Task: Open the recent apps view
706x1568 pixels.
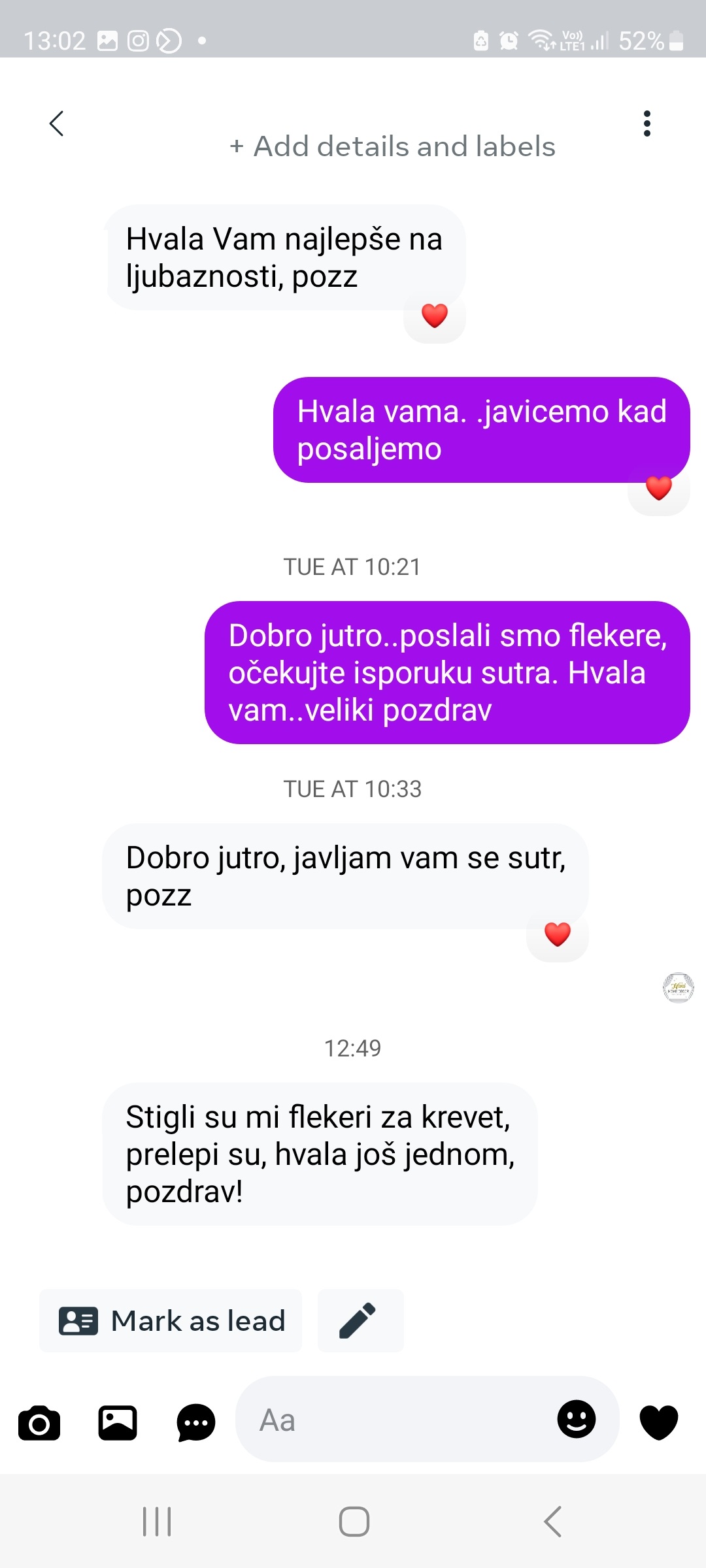Action: coord(157,1521)
